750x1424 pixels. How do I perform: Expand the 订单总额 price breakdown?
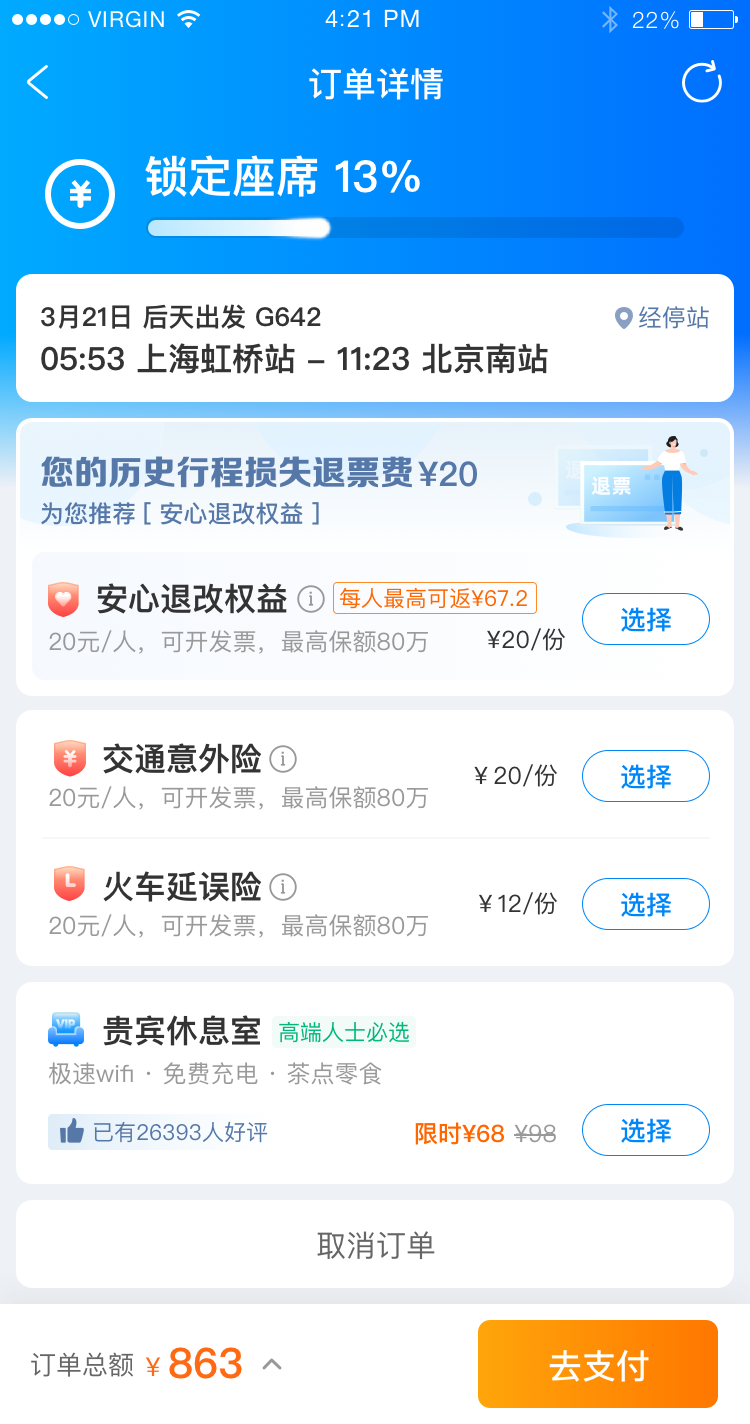tap(272, 1364)
